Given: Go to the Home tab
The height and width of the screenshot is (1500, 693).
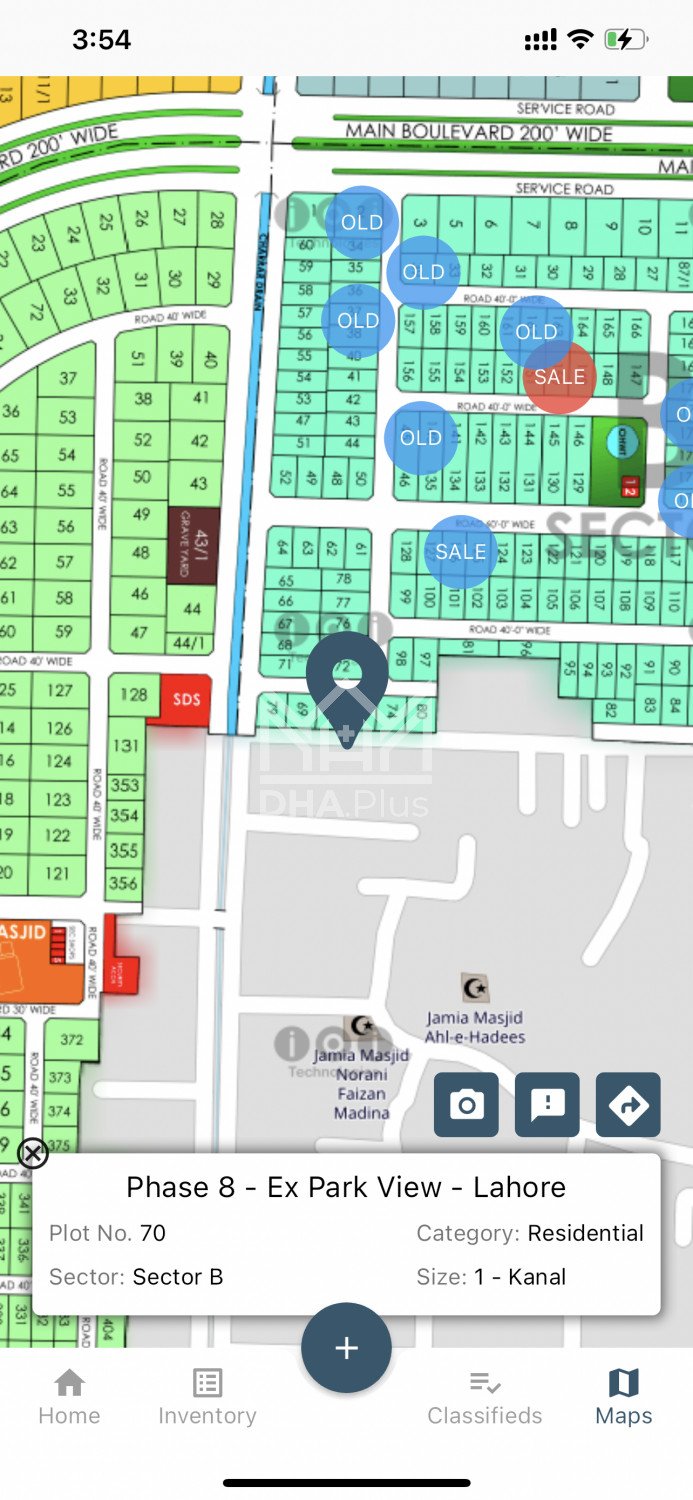Looking at the screenshot, I should click(69, 1398).
